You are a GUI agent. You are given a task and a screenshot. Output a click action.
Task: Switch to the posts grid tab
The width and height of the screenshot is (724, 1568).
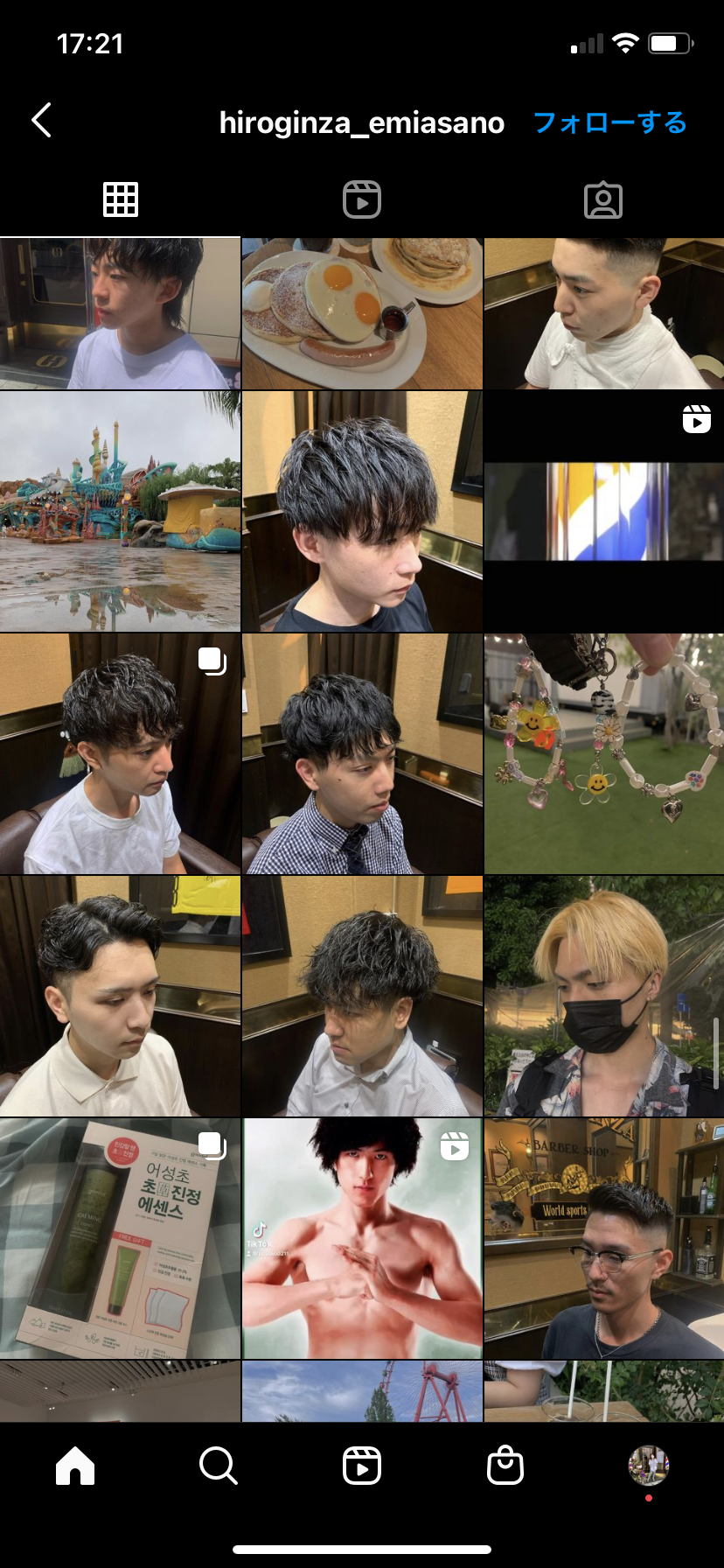tap(120, 199)
